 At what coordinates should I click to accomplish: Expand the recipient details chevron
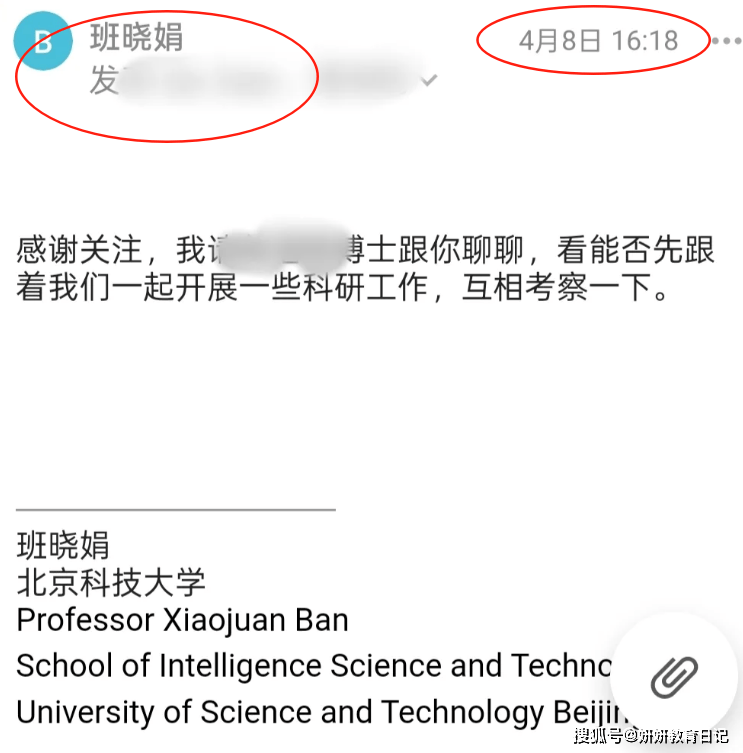point(429,80)
